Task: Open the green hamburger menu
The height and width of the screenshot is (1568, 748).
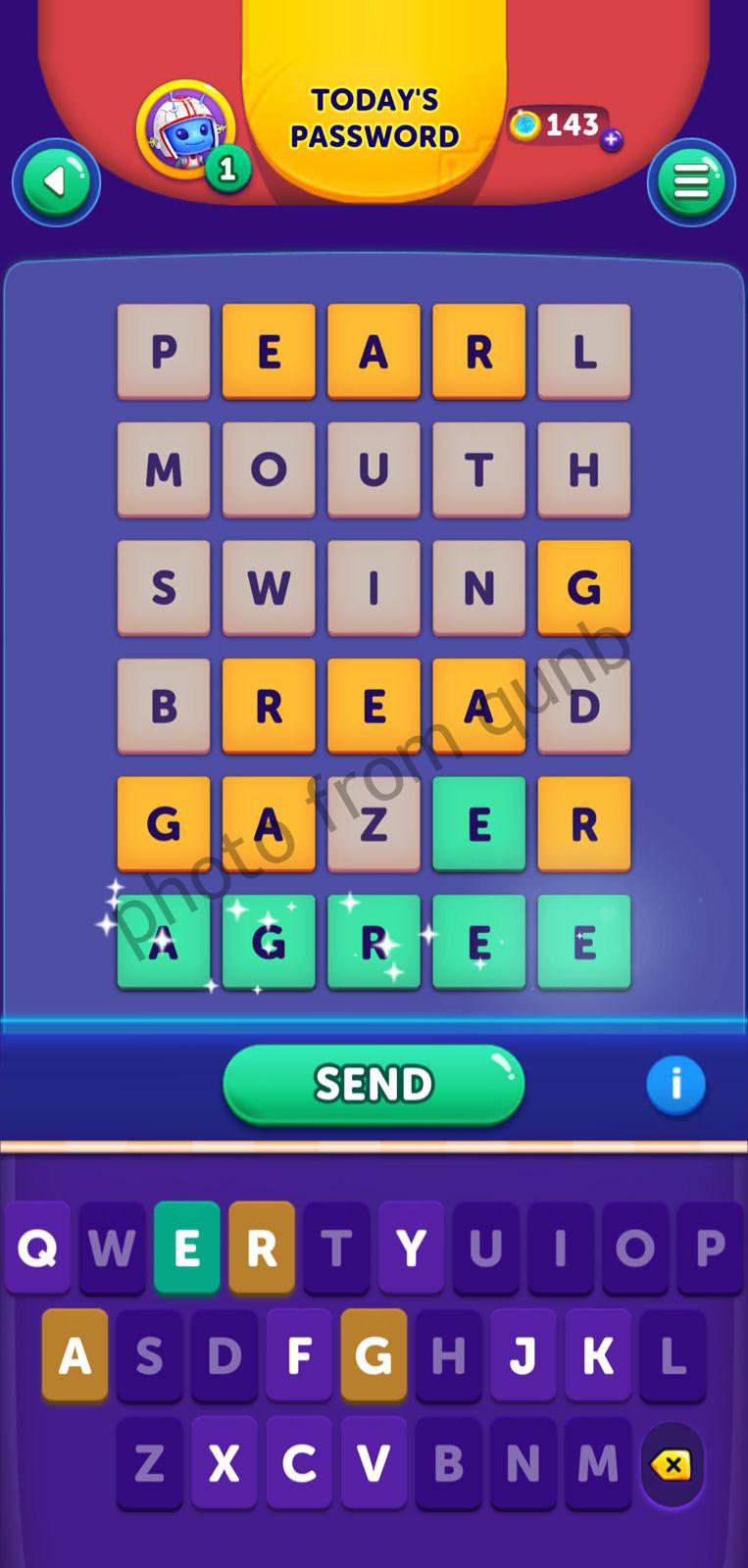Action: 691,182
